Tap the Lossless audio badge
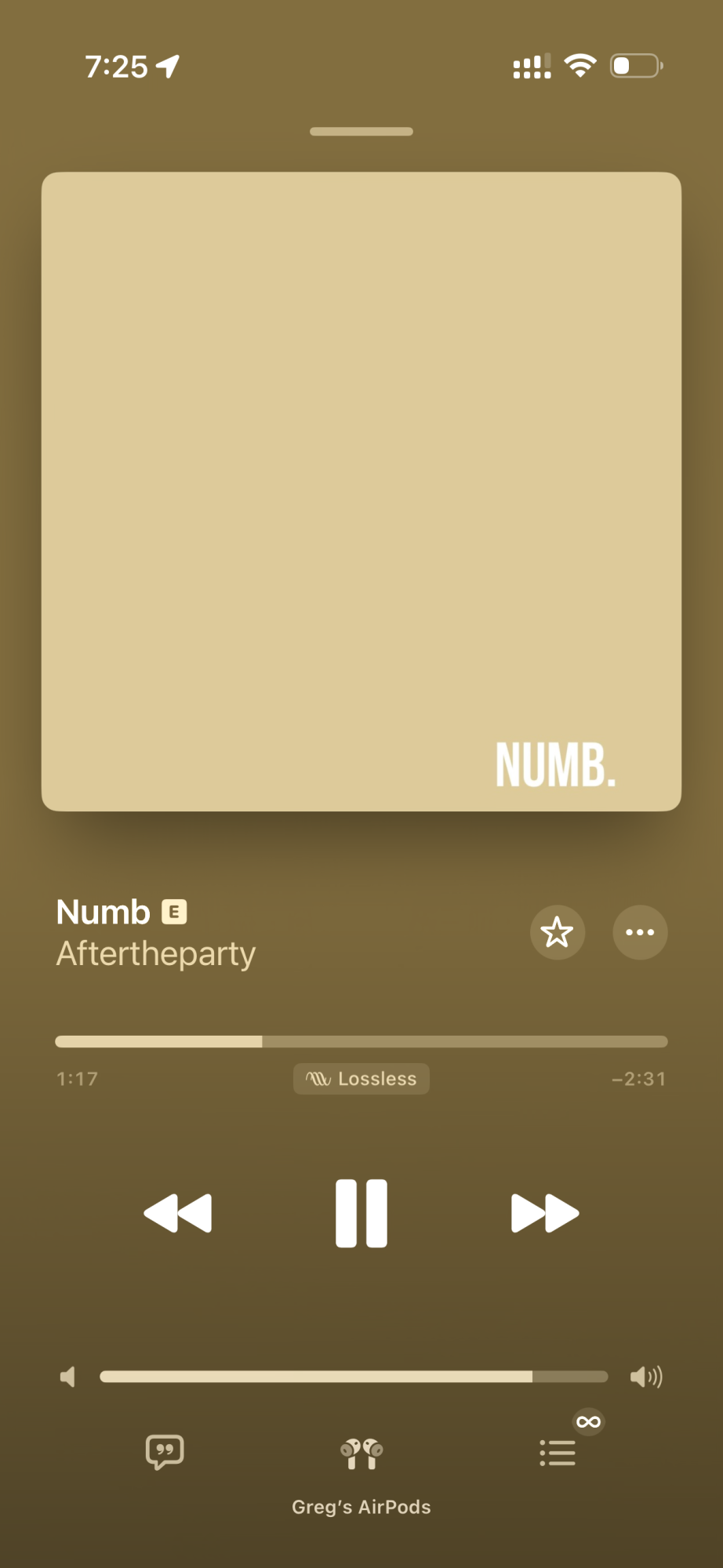The width and height of the screenshot is (723, 1568). coord(361,1079)
